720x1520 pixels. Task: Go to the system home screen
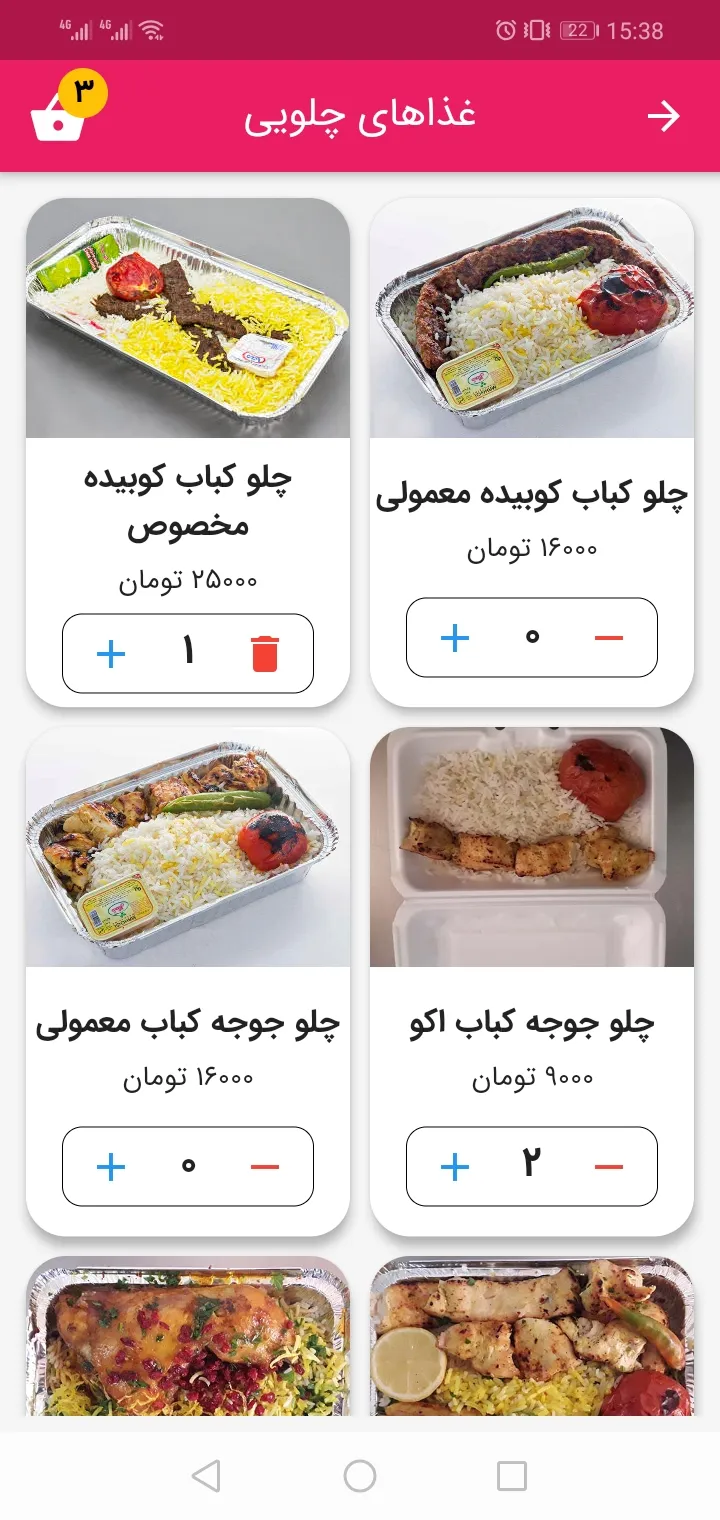pos(360,1476)
